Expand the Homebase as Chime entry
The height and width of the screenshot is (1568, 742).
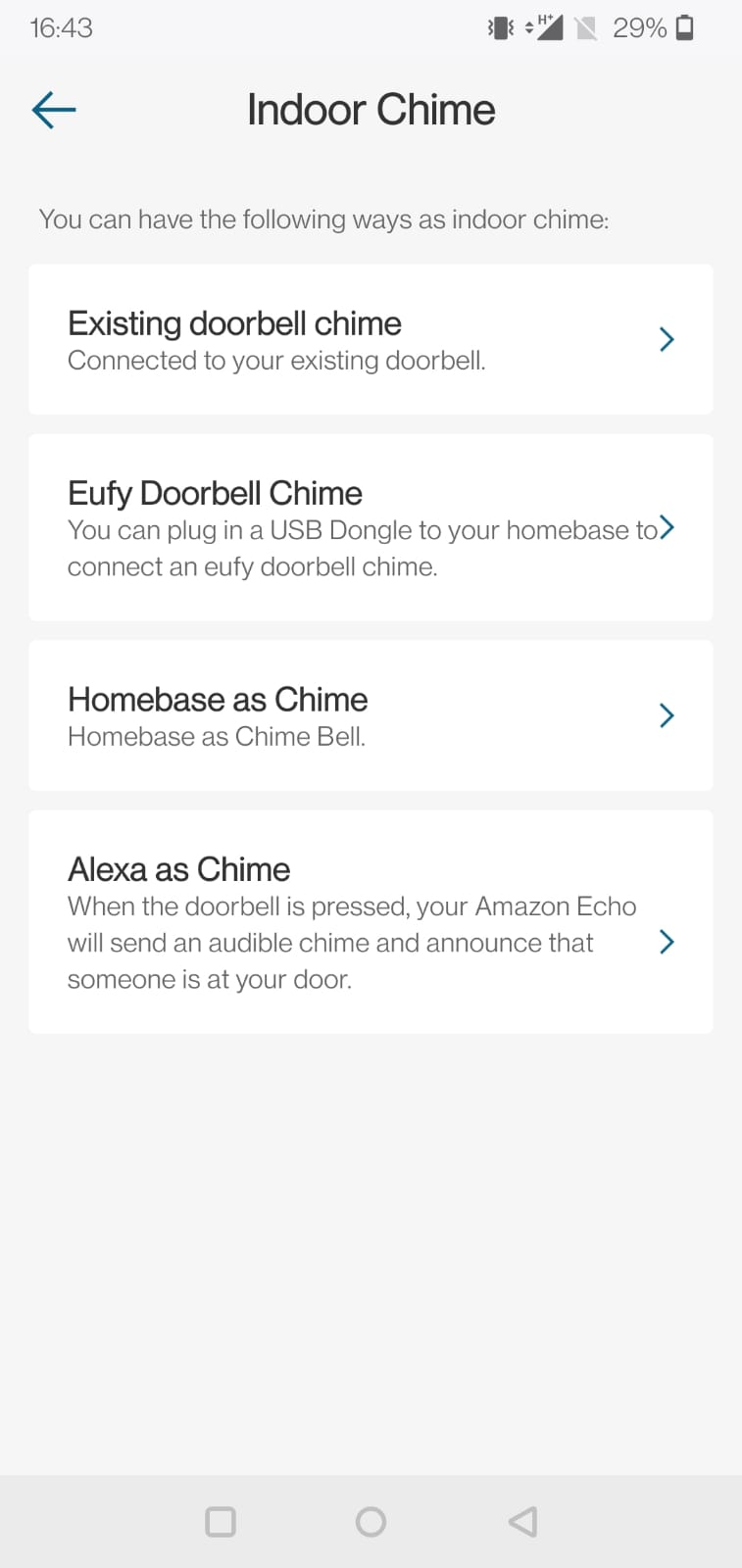pyautogui.click(x=667, y=715)
